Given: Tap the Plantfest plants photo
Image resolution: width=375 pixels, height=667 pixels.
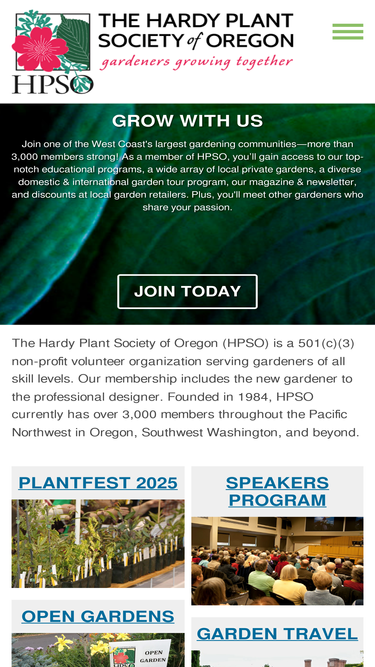Looking at the screenshot, I should point(98,544).
